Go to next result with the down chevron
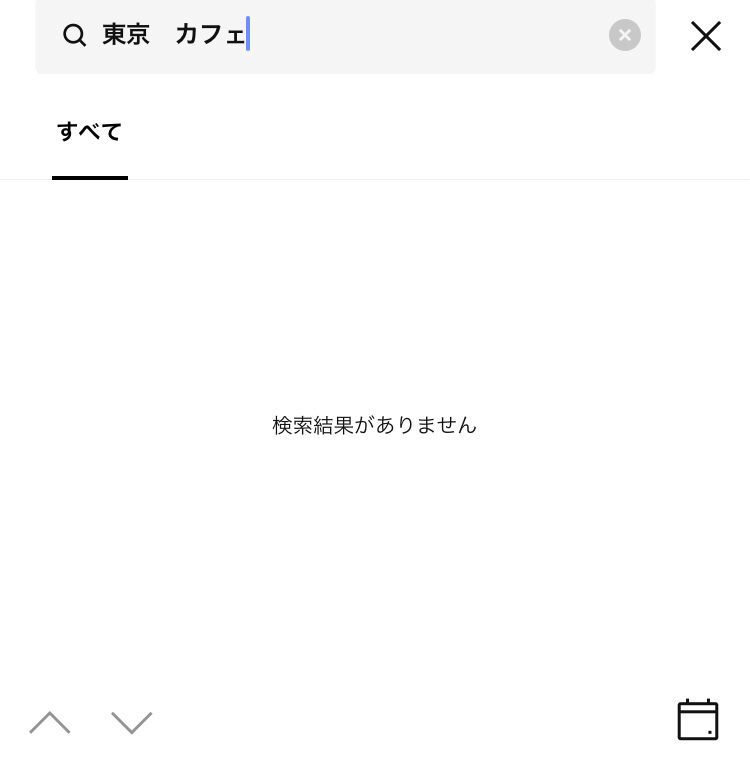Viewport: 750px width, 762px height. tap(132, 722)
